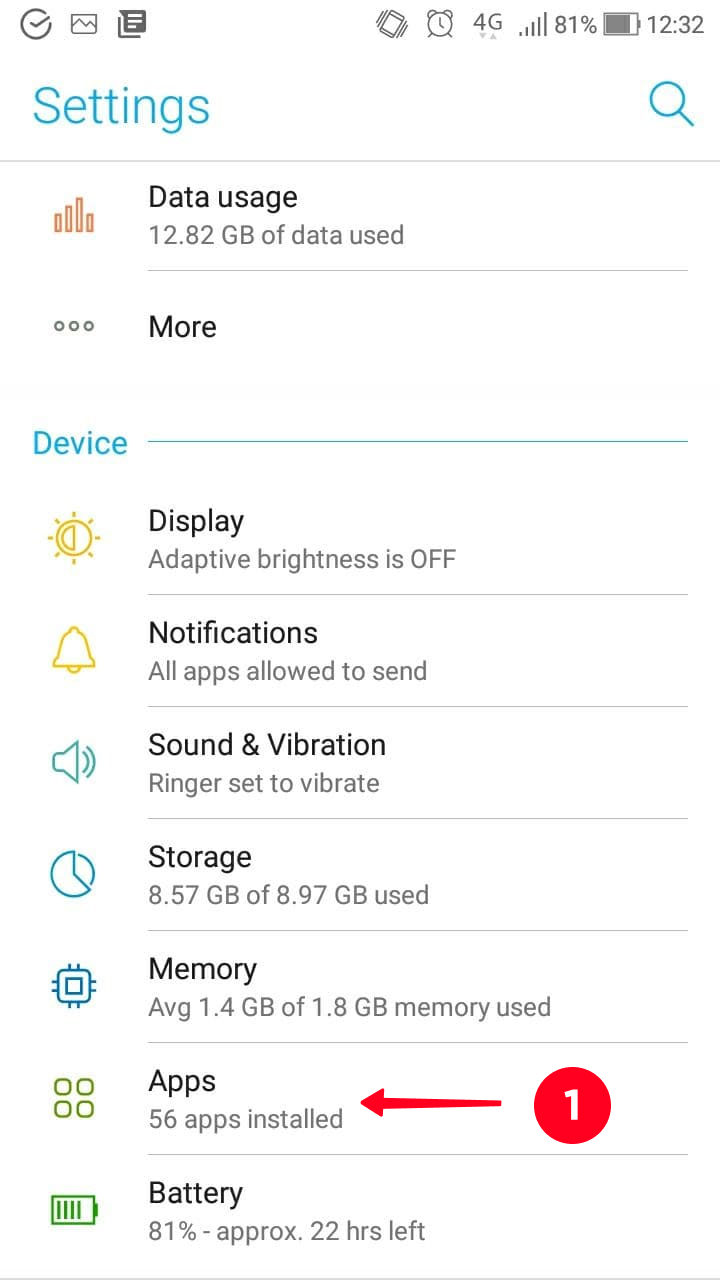This screenshot has height=1280, width=720.
Task: Open the settings search icon
Action: coord(670,104)
